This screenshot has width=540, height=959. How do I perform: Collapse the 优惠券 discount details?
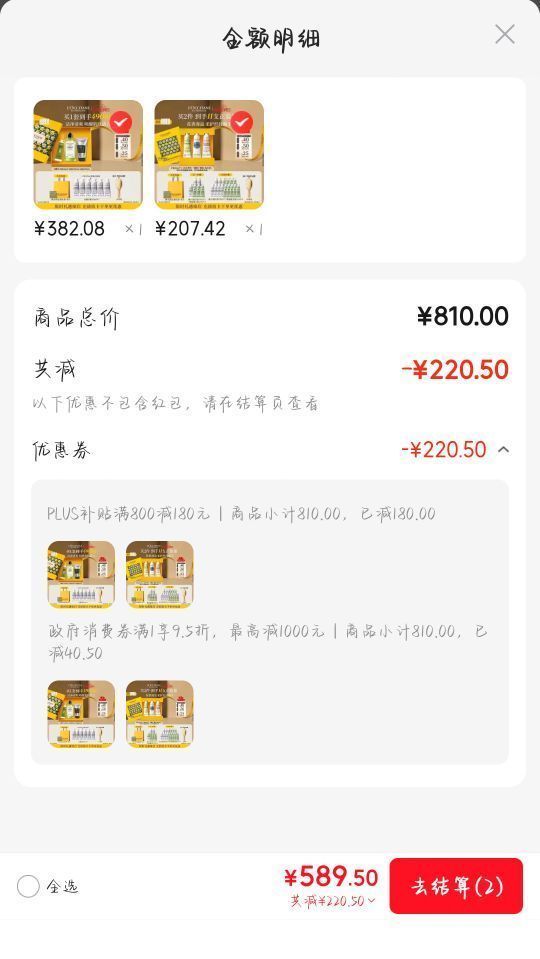(503, 450)
